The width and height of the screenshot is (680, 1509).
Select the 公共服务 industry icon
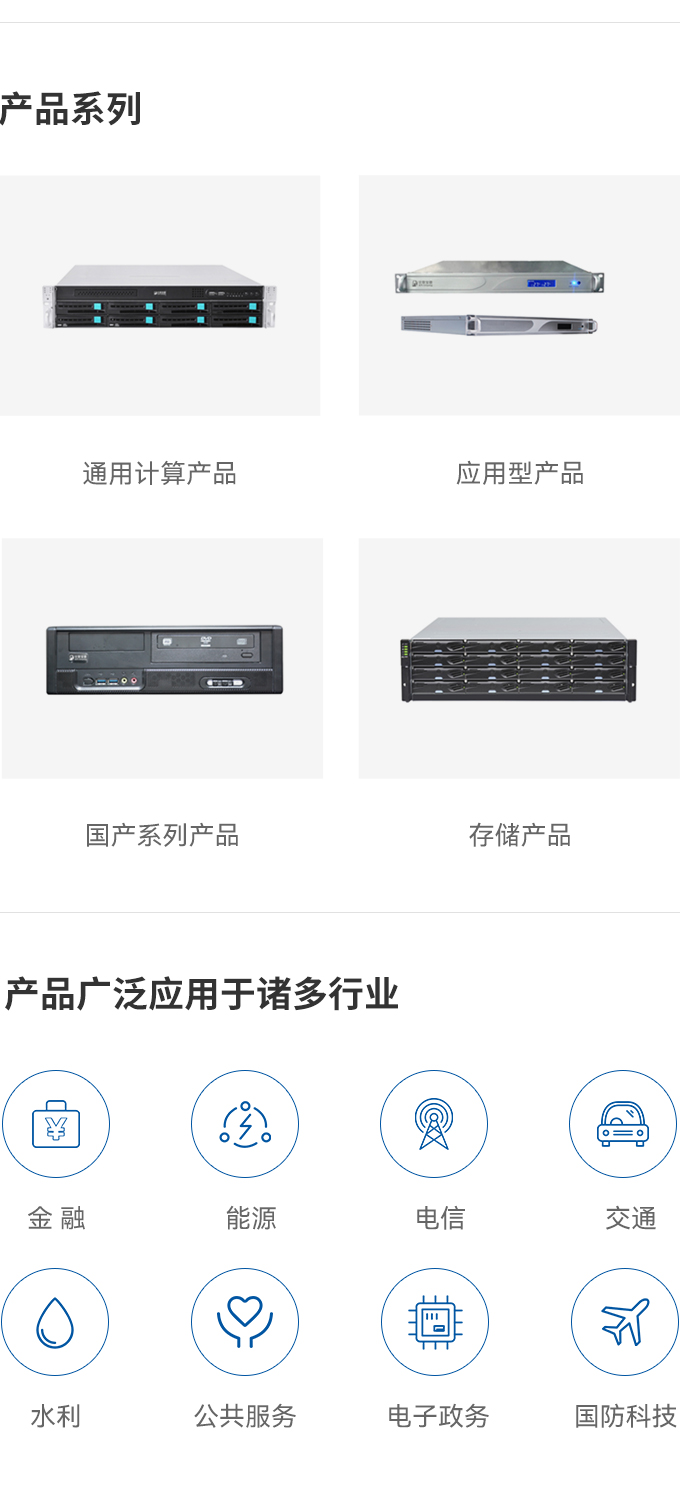point(245,1322)
